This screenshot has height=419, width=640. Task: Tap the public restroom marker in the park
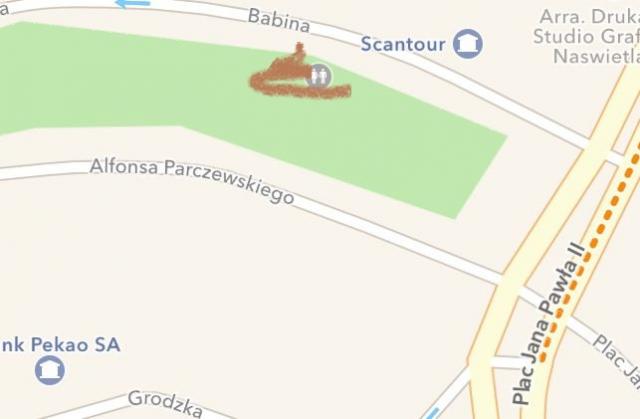(x=319, y=75)
